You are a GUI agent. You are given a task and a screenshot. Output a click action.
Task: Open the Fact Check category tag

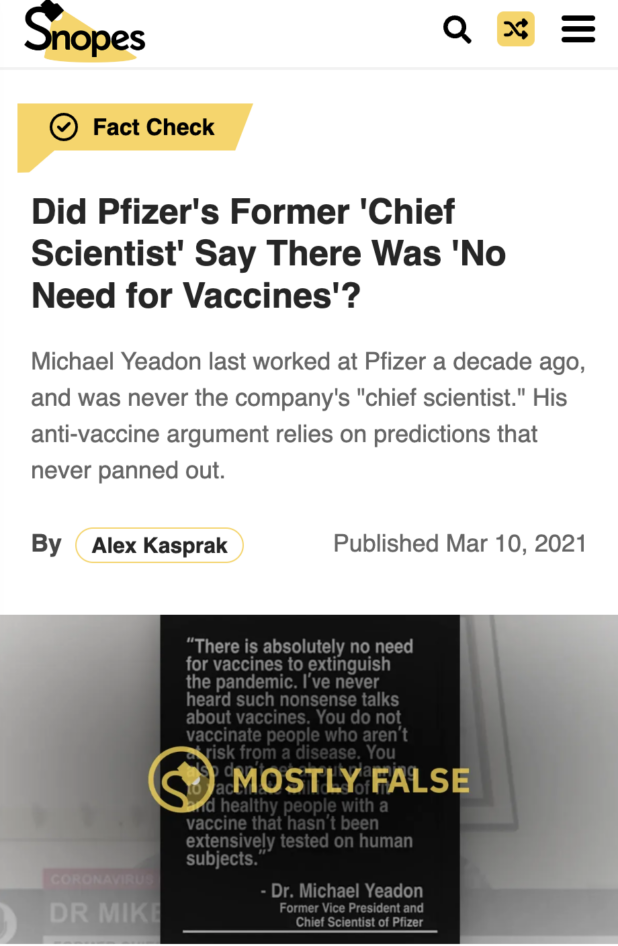[x=135, y=128]
